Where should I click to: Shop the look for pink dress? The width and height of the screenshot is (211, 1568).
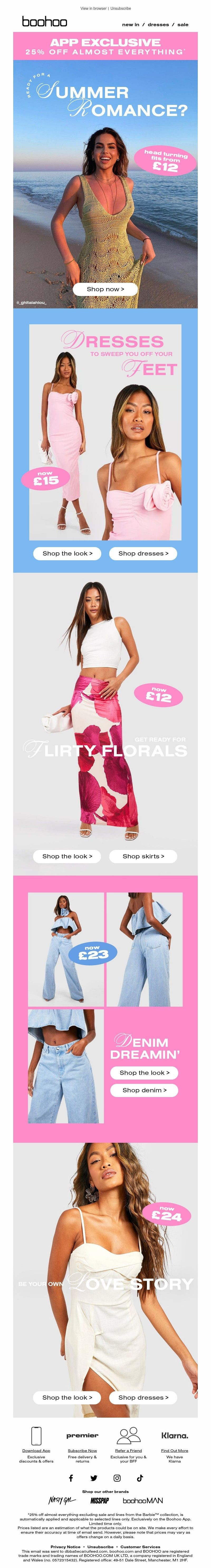point(68,553)
